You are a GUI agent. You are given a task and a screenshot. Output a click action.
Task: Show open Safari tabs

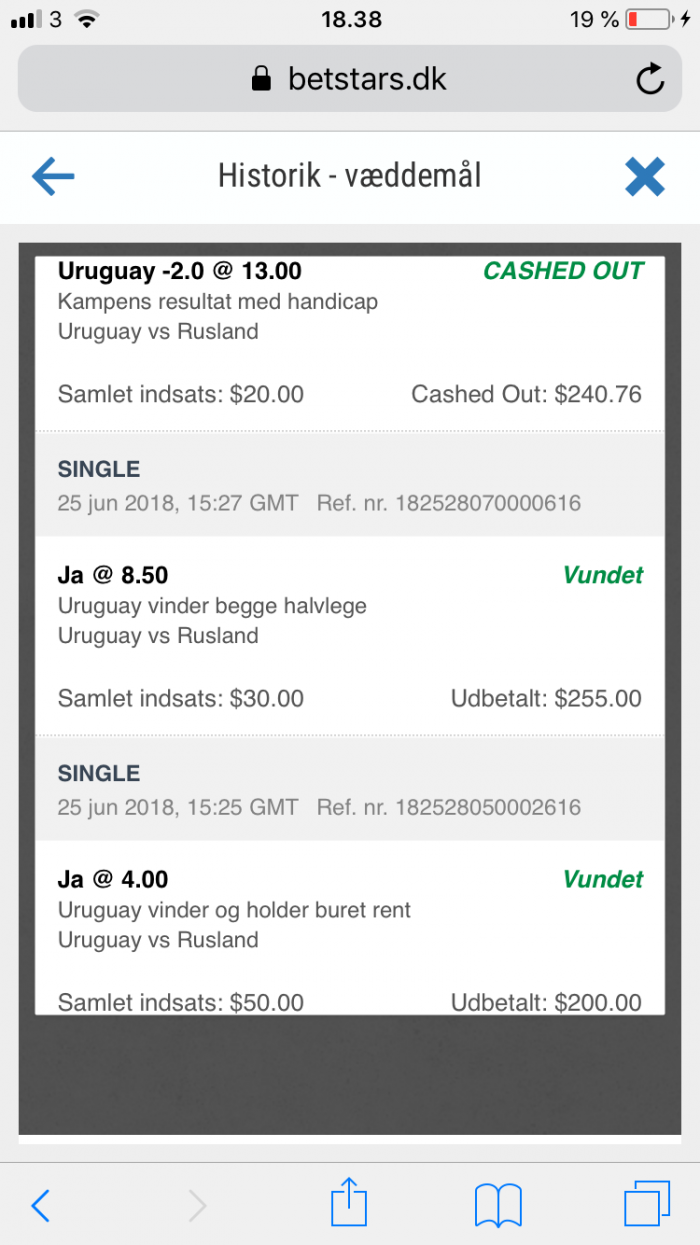(647, 1204)
